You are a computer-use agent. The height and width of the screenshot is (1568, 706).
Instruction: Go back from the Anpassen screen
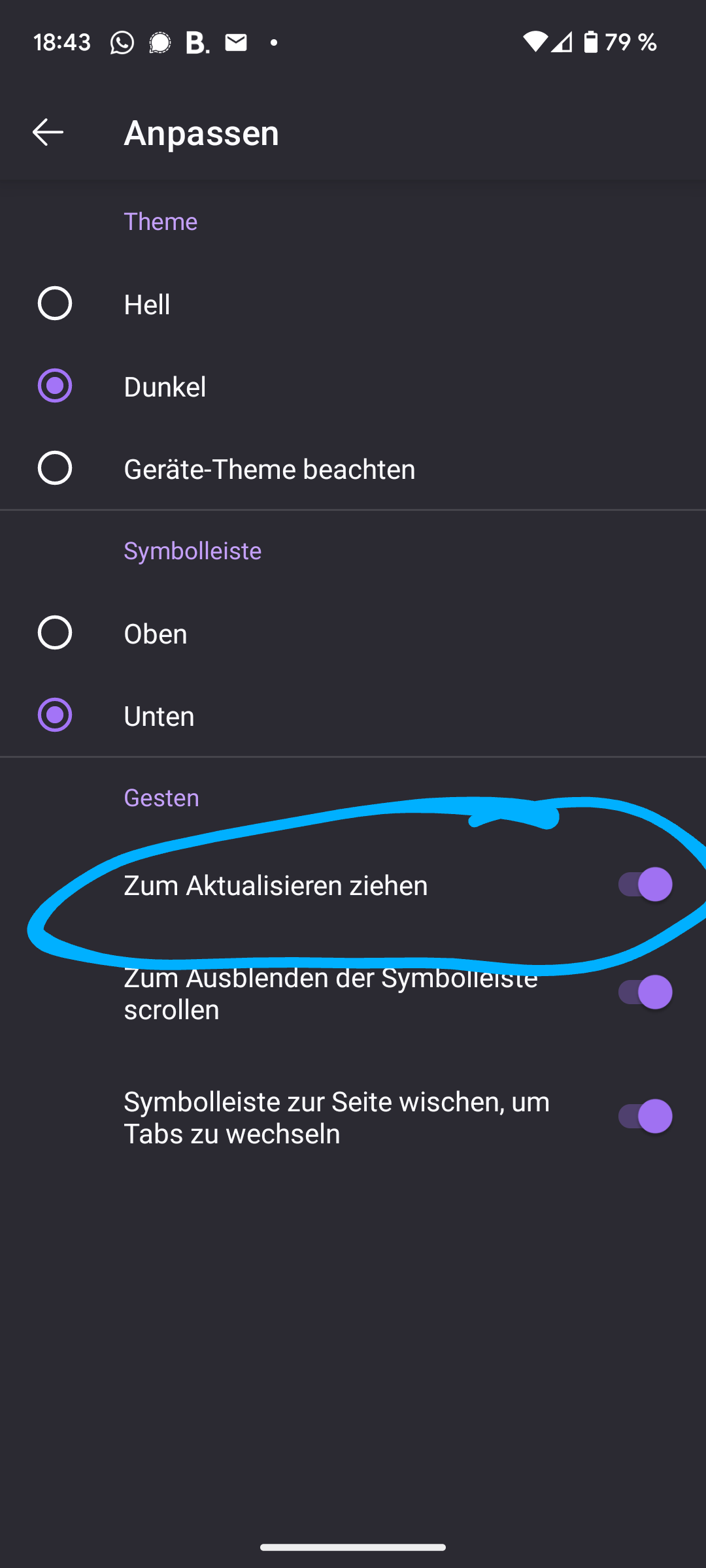click(48, 133)
